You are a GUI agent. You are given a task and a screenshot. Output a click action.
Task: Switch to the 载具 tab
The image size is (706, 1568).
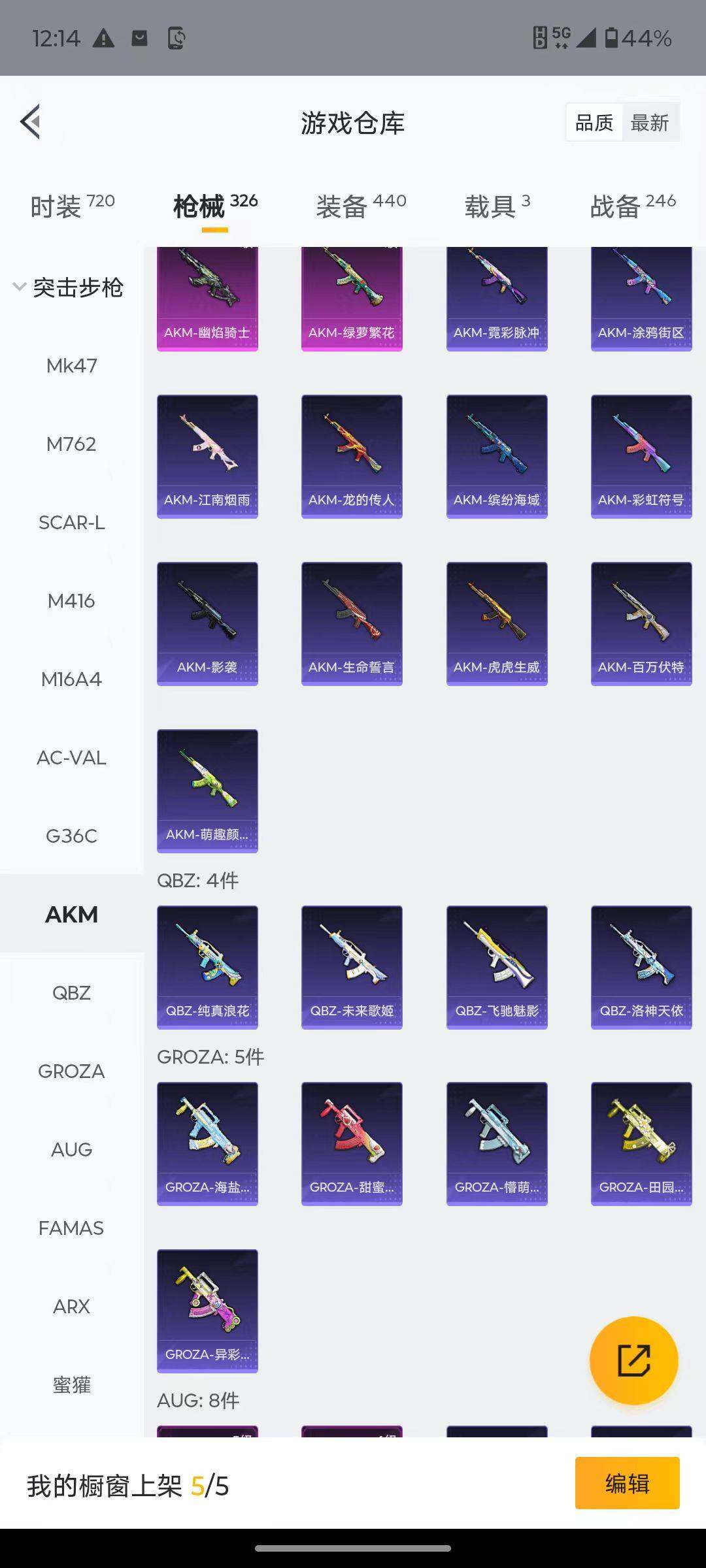pos(497,206)
